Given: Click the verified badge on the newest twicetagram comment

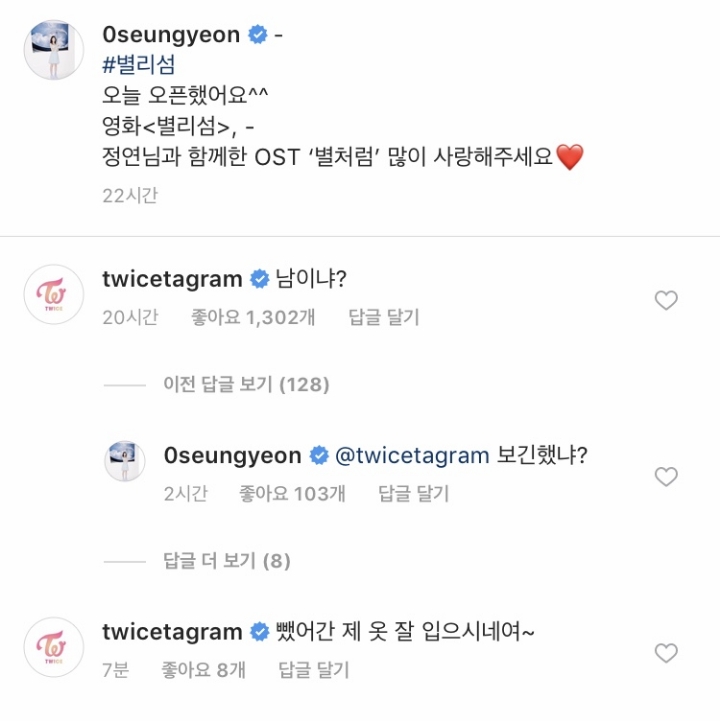Looking at the screenshot, I should pos(260,631).
